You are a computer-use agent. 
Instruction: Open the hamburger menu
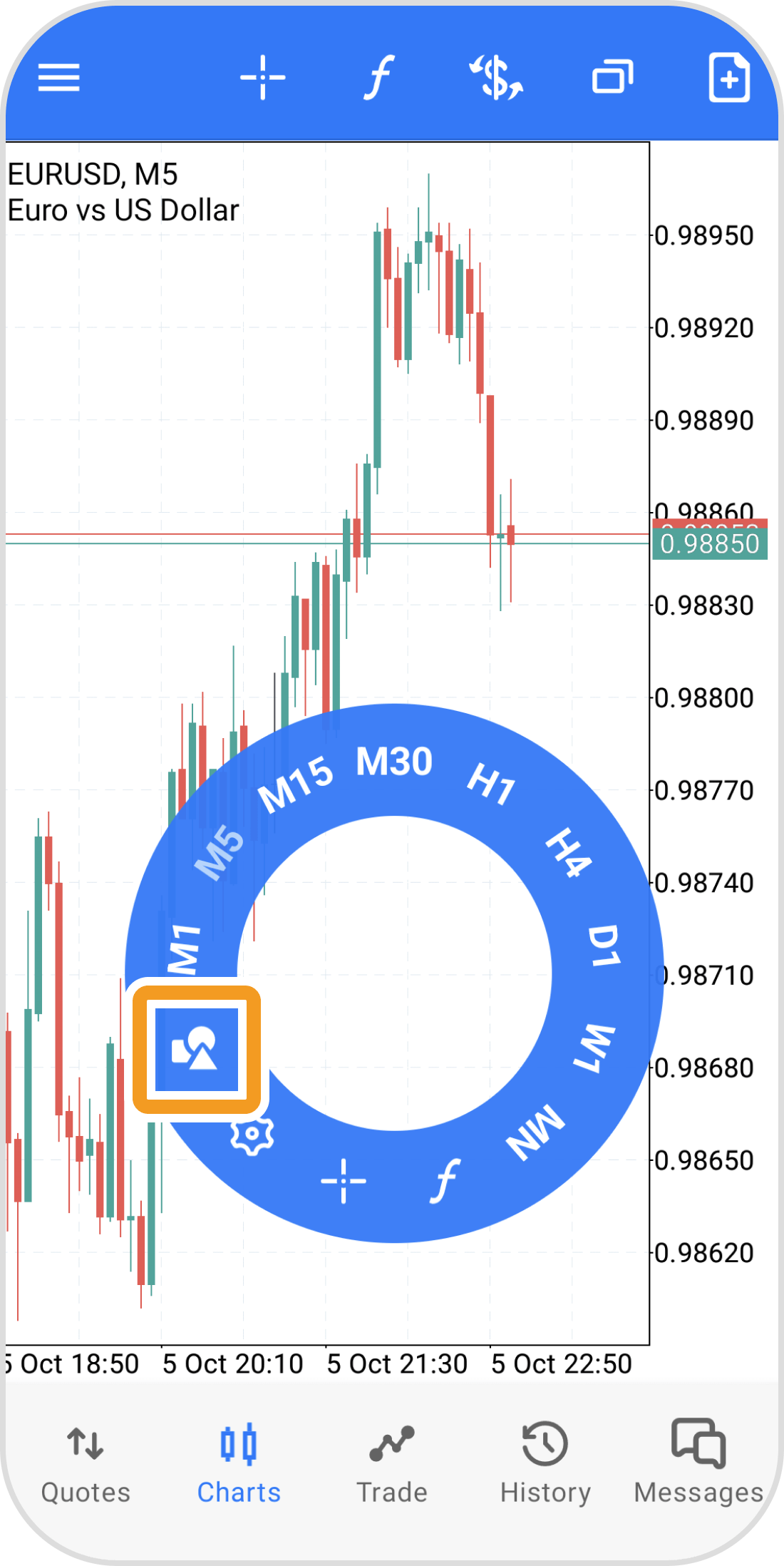click(58, 77)
